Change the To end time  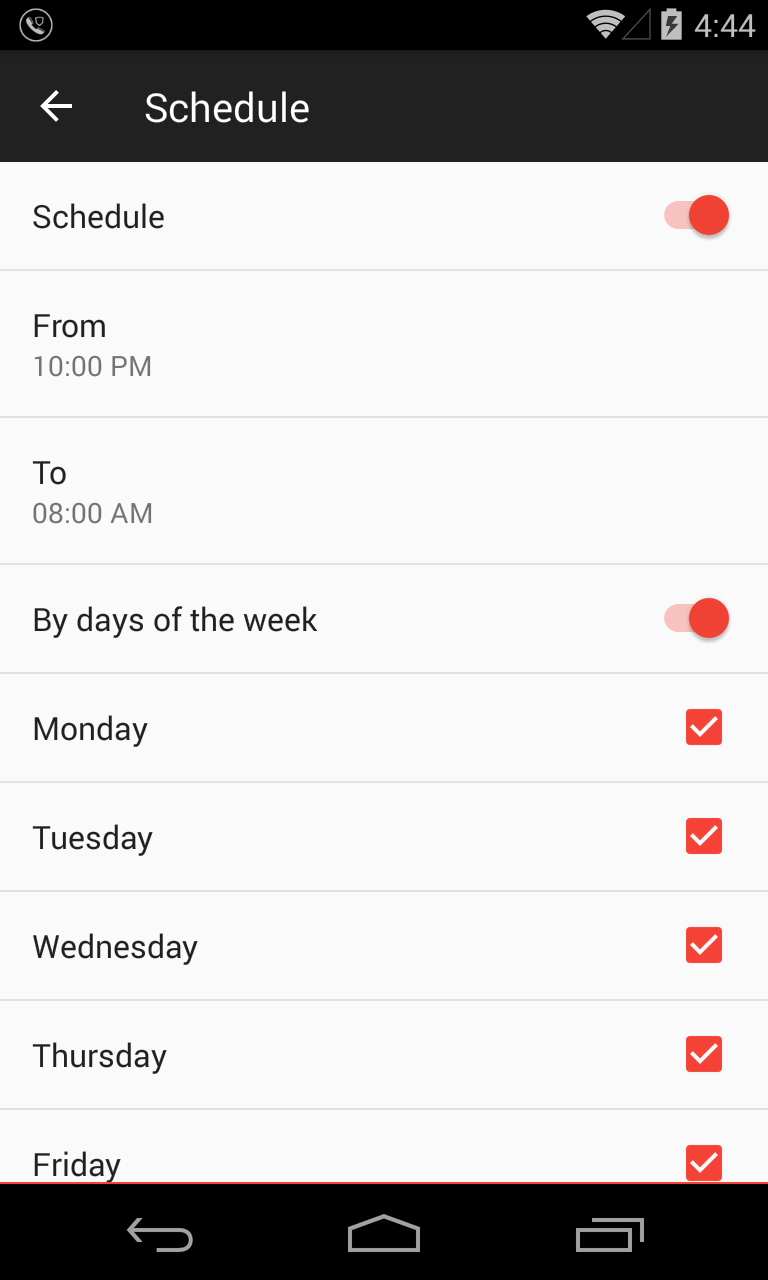[384, 491]
